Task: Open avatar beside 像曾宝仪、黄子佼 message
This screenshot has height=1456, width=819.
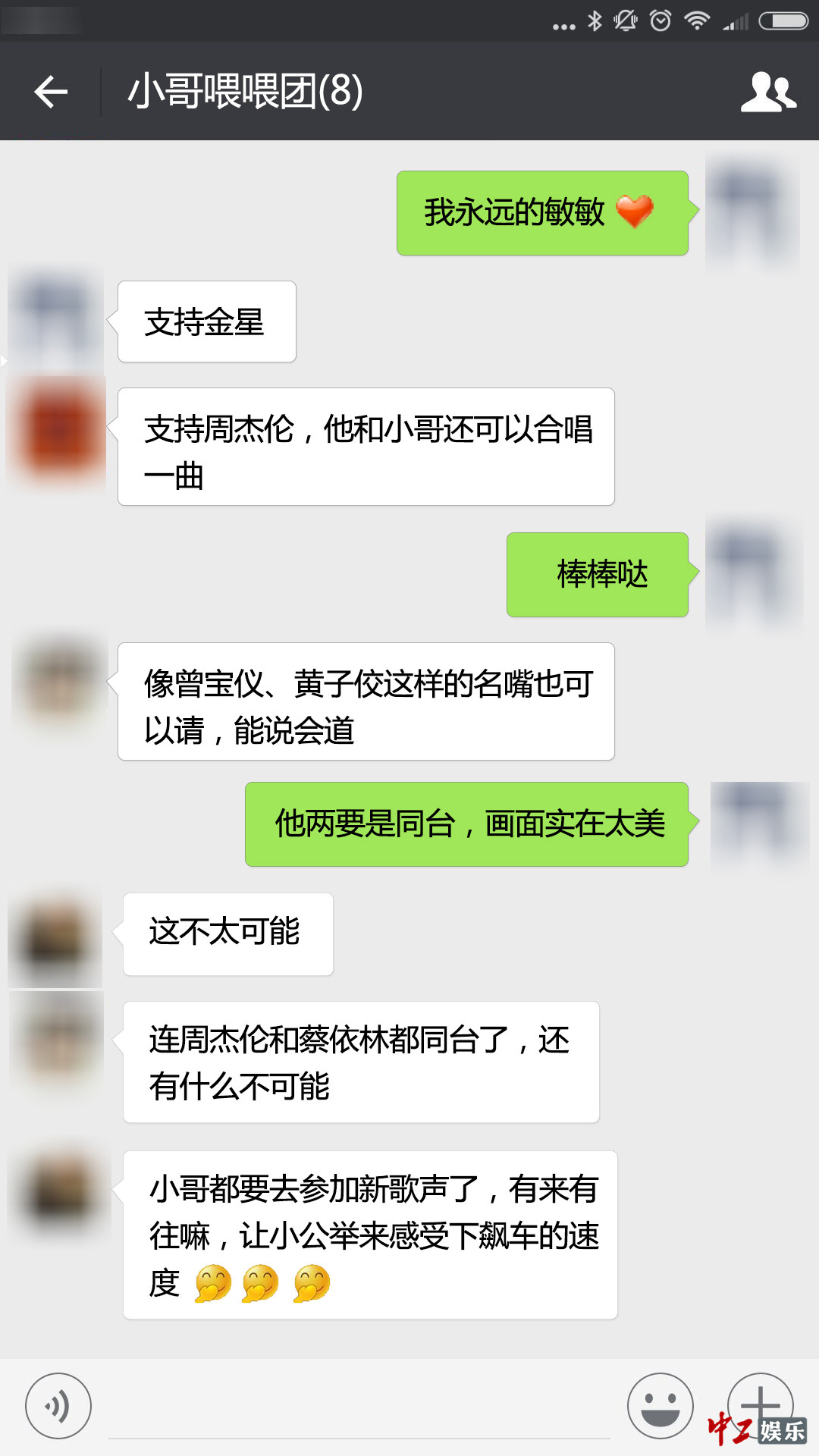Action: coord(59,682)
